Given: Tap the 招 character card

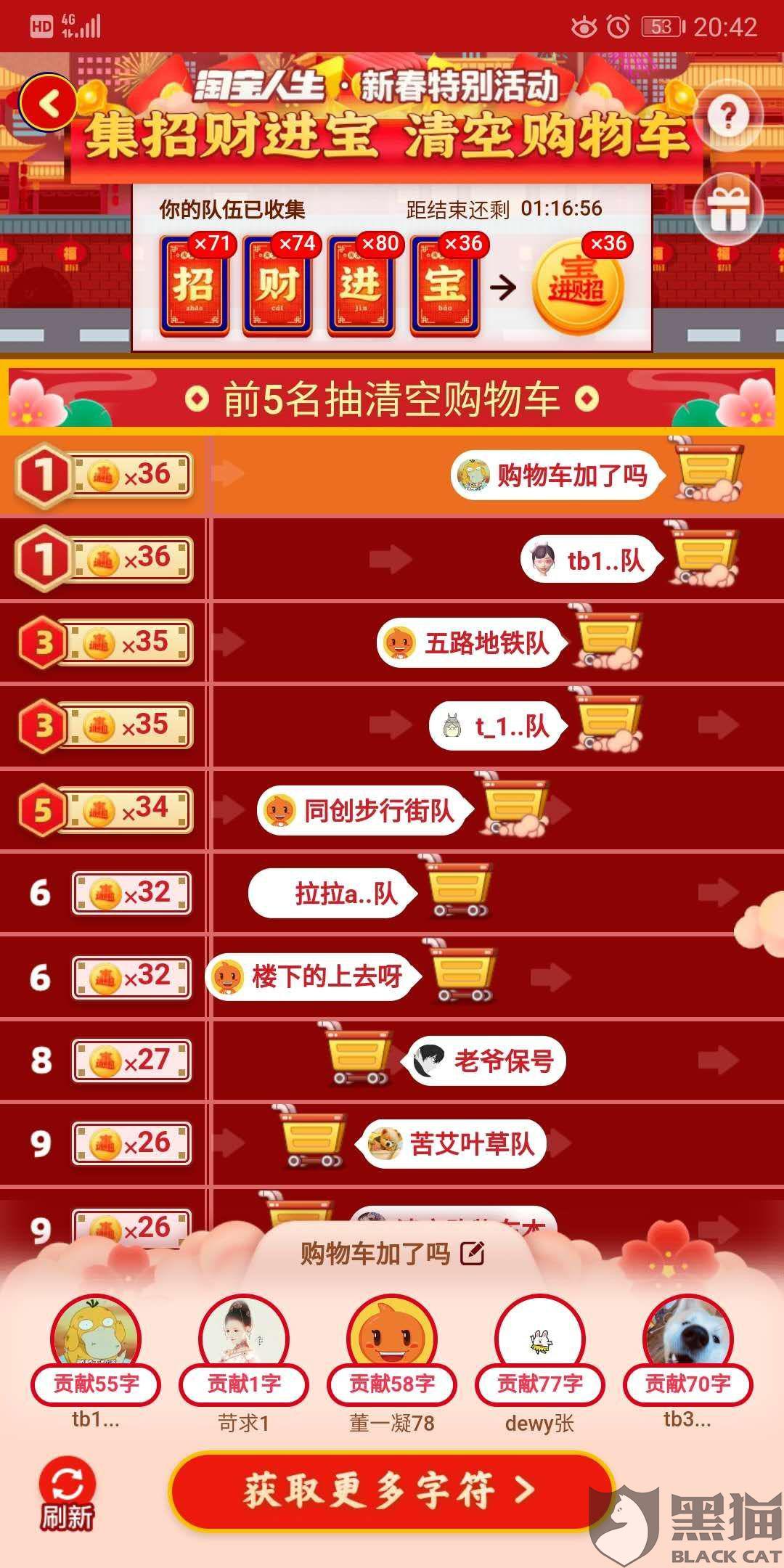Looking at the screenshot, I should tap(194, 285).
